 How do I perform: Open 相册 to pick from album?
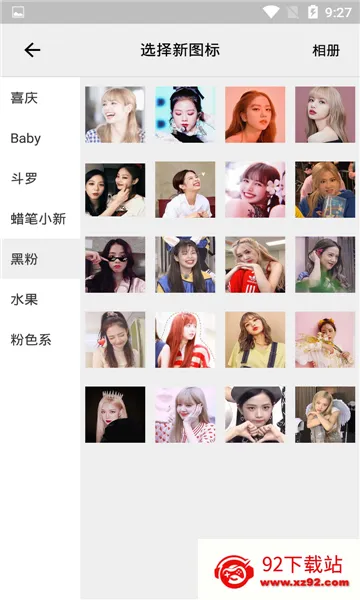(326, 51)
